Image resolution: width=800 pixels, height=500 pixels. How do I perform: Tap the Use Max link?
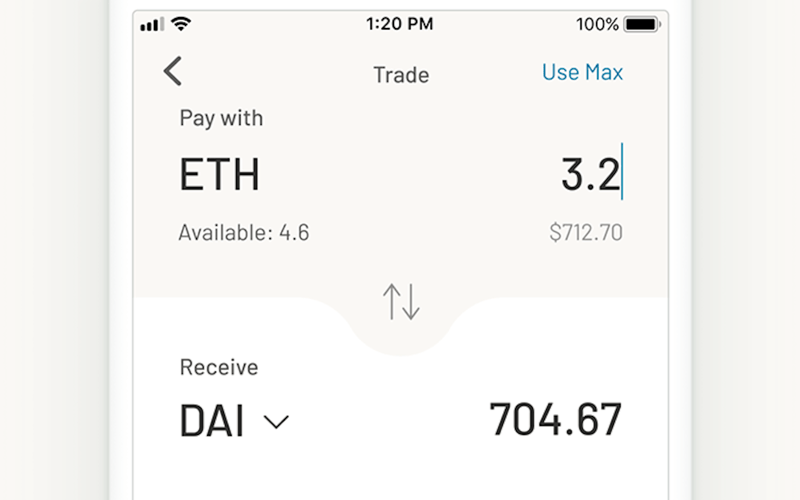tap(582, 72)
